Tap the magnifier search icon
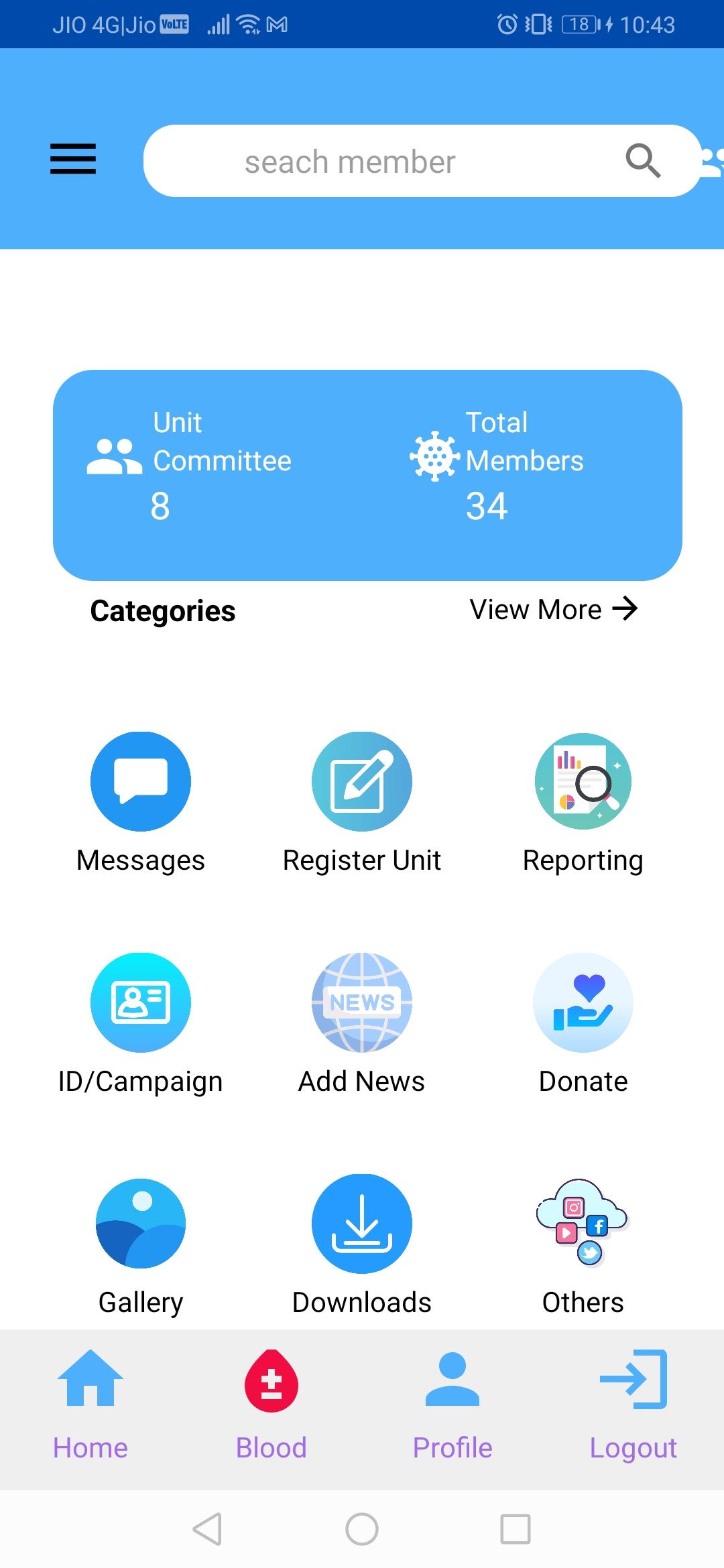This screenshot has width=724, height=1568. click(x=643, y=161)
